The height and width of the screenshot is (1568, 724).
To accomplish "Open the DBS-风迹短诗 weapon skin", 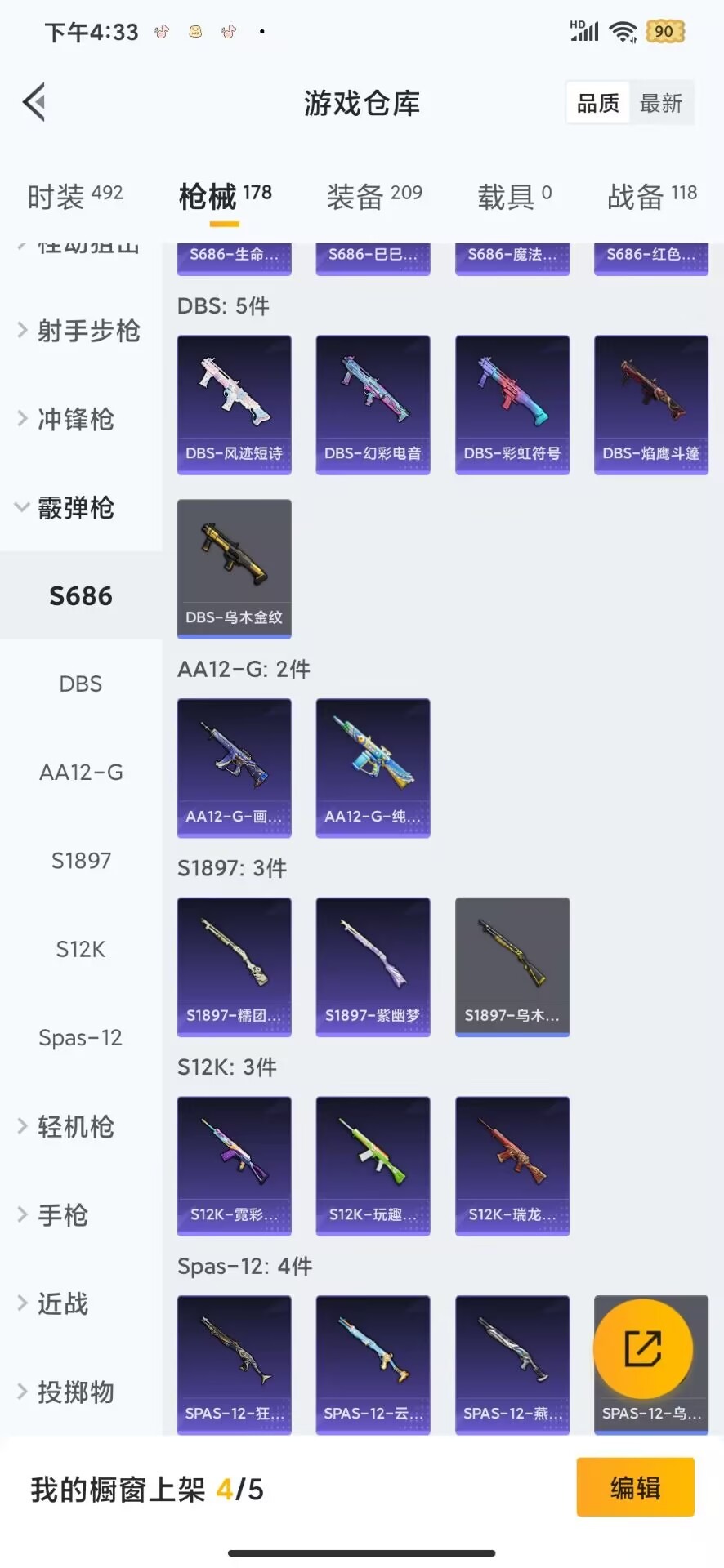I will point(234,404).
